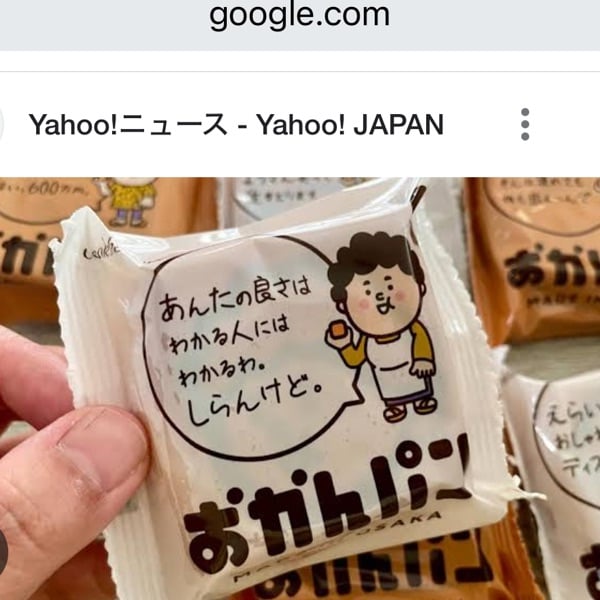The height and width of the screenshot is (600, 600).
Task: Open the おかんパン snack image
Action: (x=300, y=390)
